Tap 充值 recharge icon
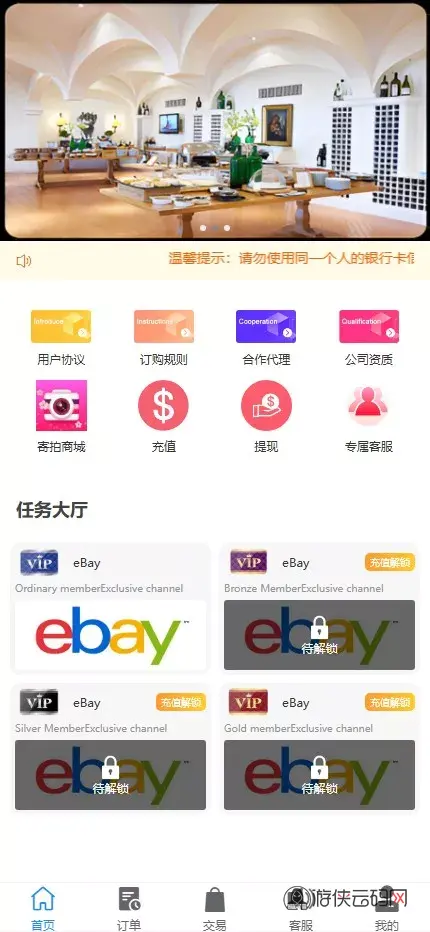430x932 pixels. [x=164, y=416]
